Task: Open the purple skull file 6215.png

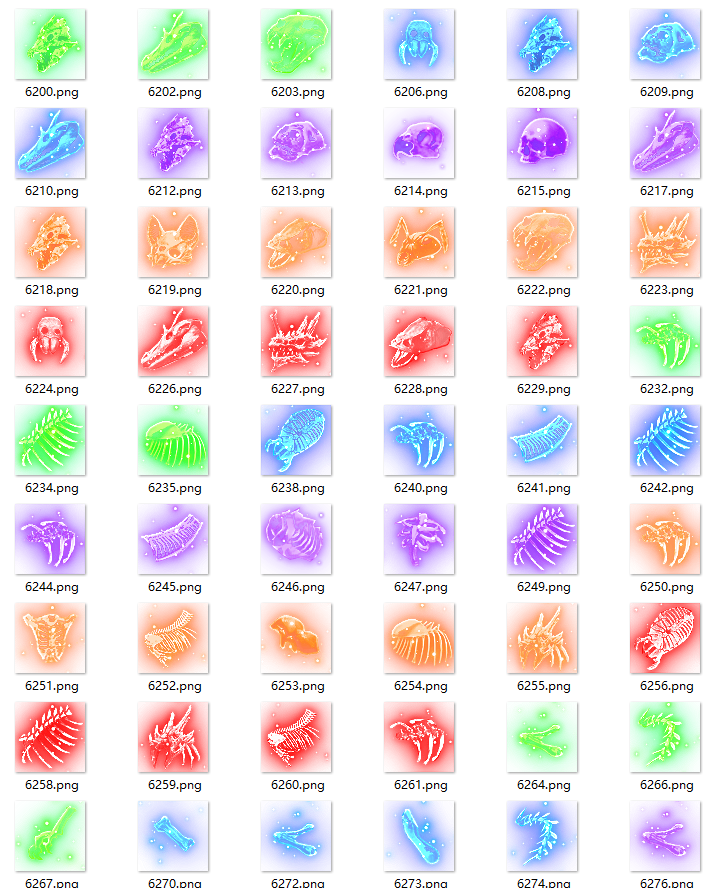Action: 542,144
